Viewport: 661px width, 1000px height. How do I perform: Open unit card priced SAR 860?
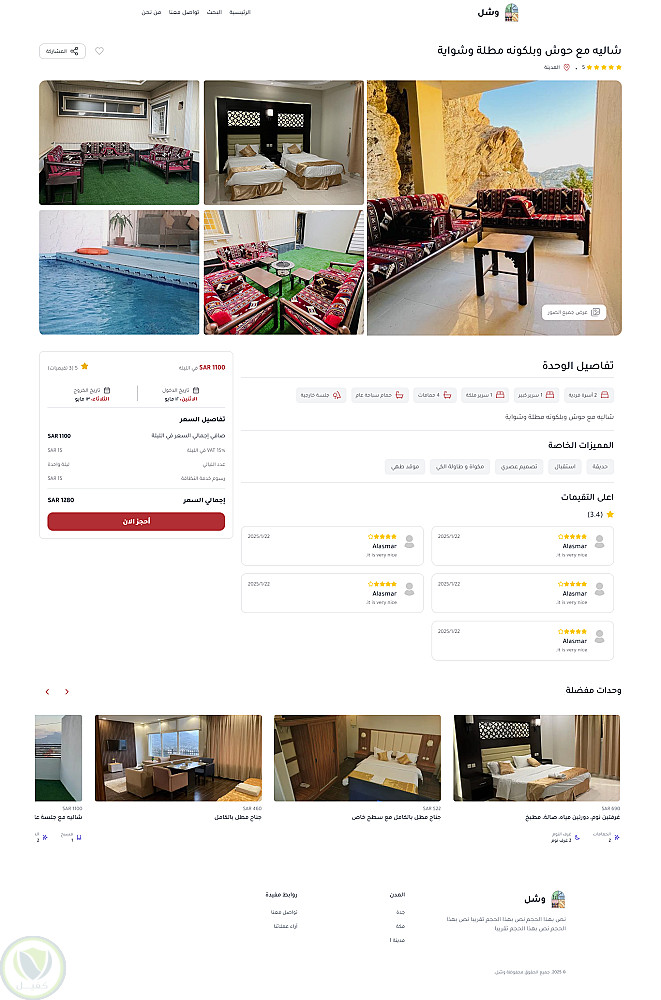click(178, 758)
